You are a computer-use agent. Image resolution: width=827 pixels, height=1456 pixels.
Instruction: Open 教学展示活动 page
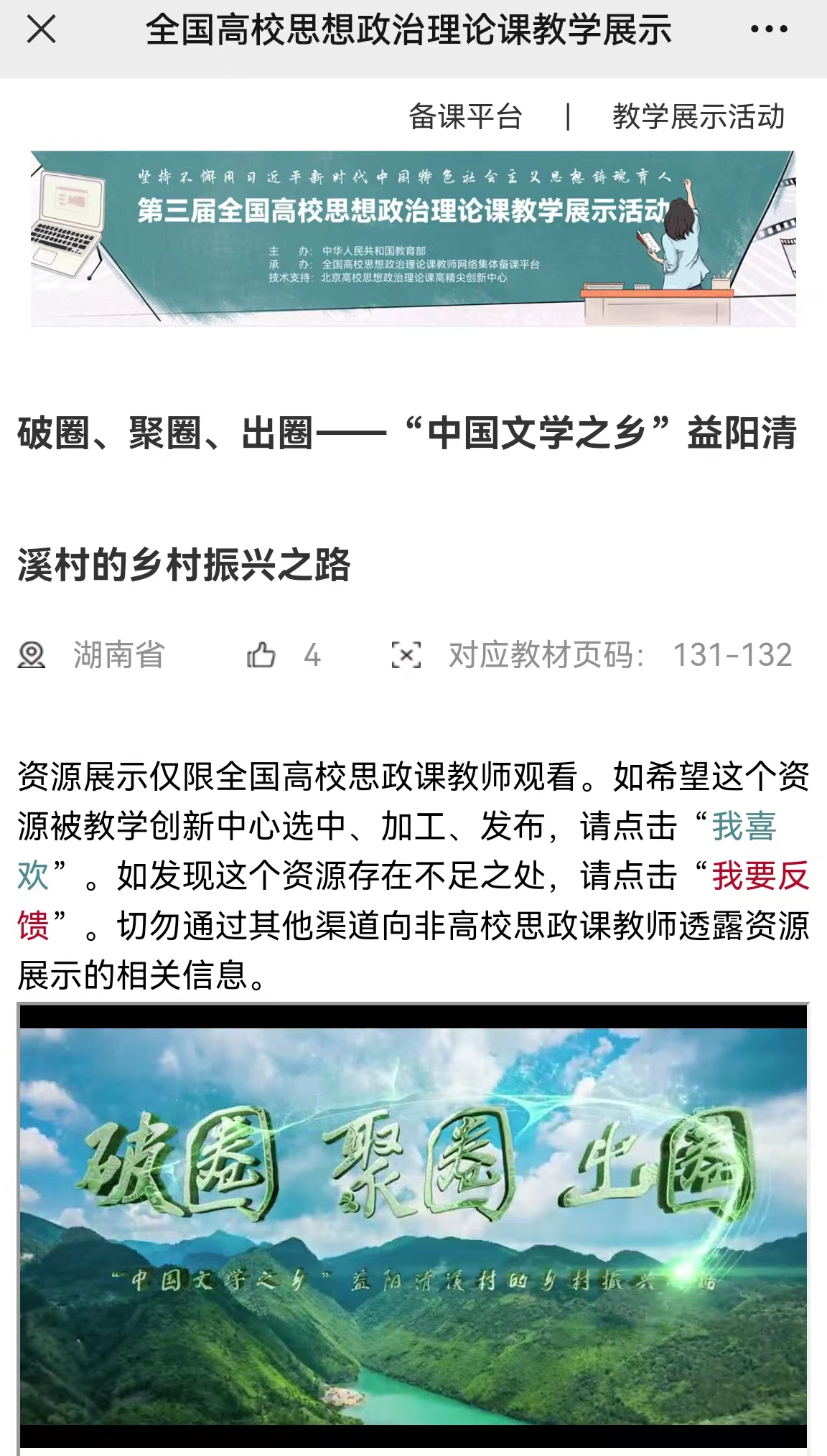pyautogui.click(x=698, y=117)
